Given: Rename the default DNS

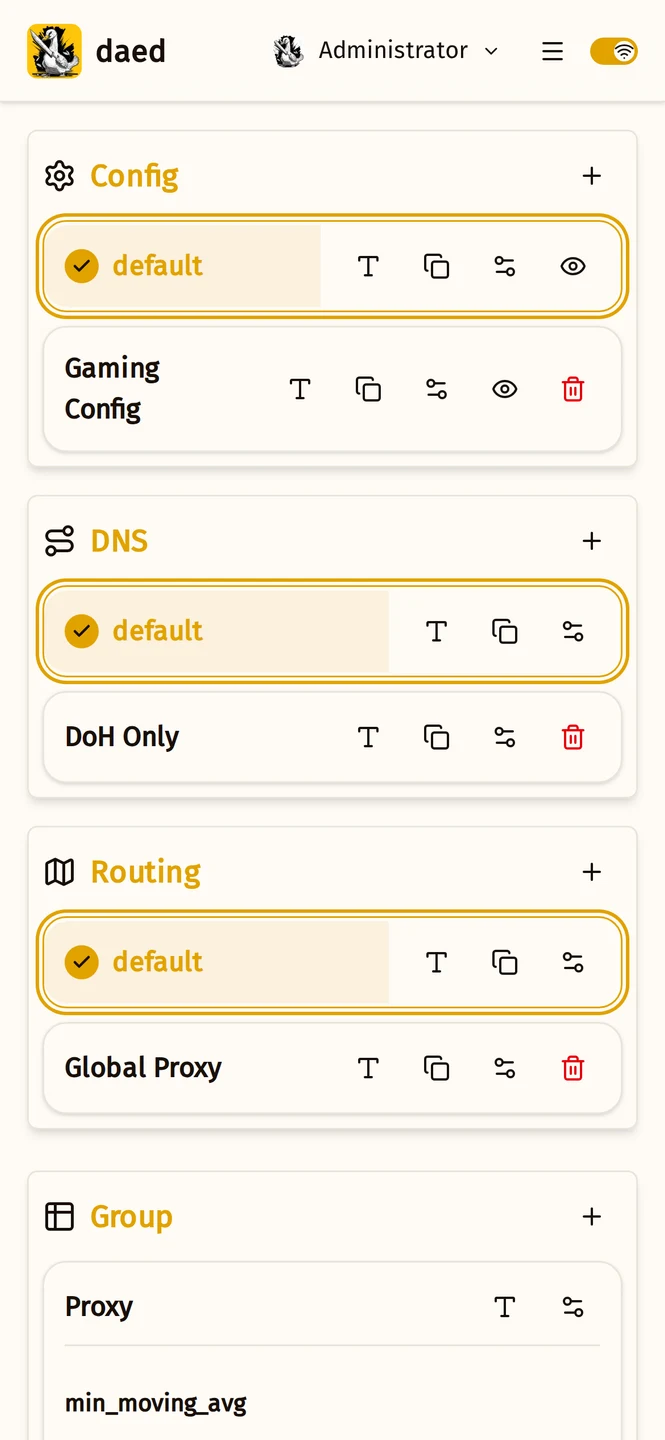Looking at the screenshot, I should click(436, 631).
